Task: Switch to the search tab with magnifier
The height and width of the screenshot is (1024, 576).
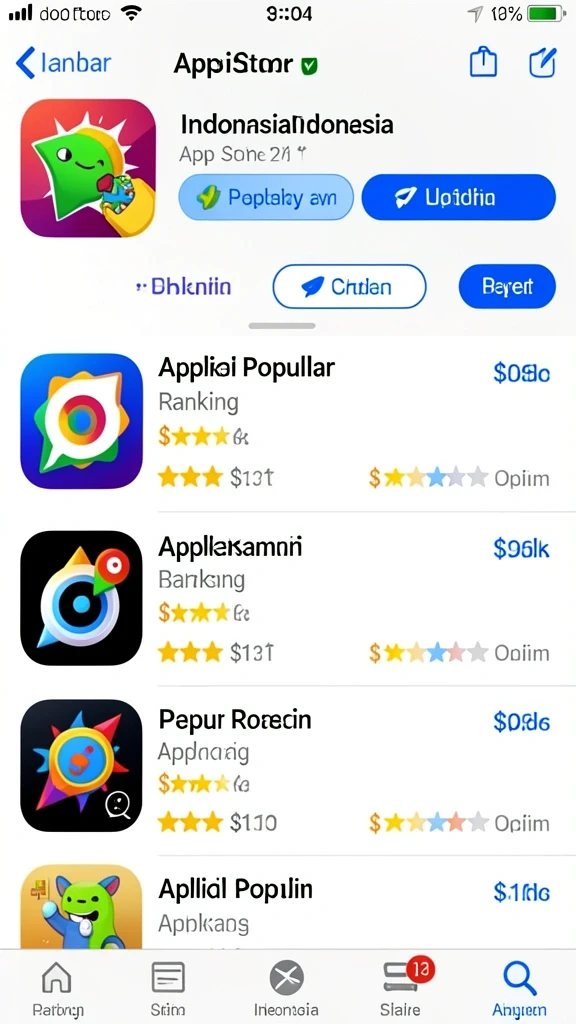Action: click(x=519, y=987)
